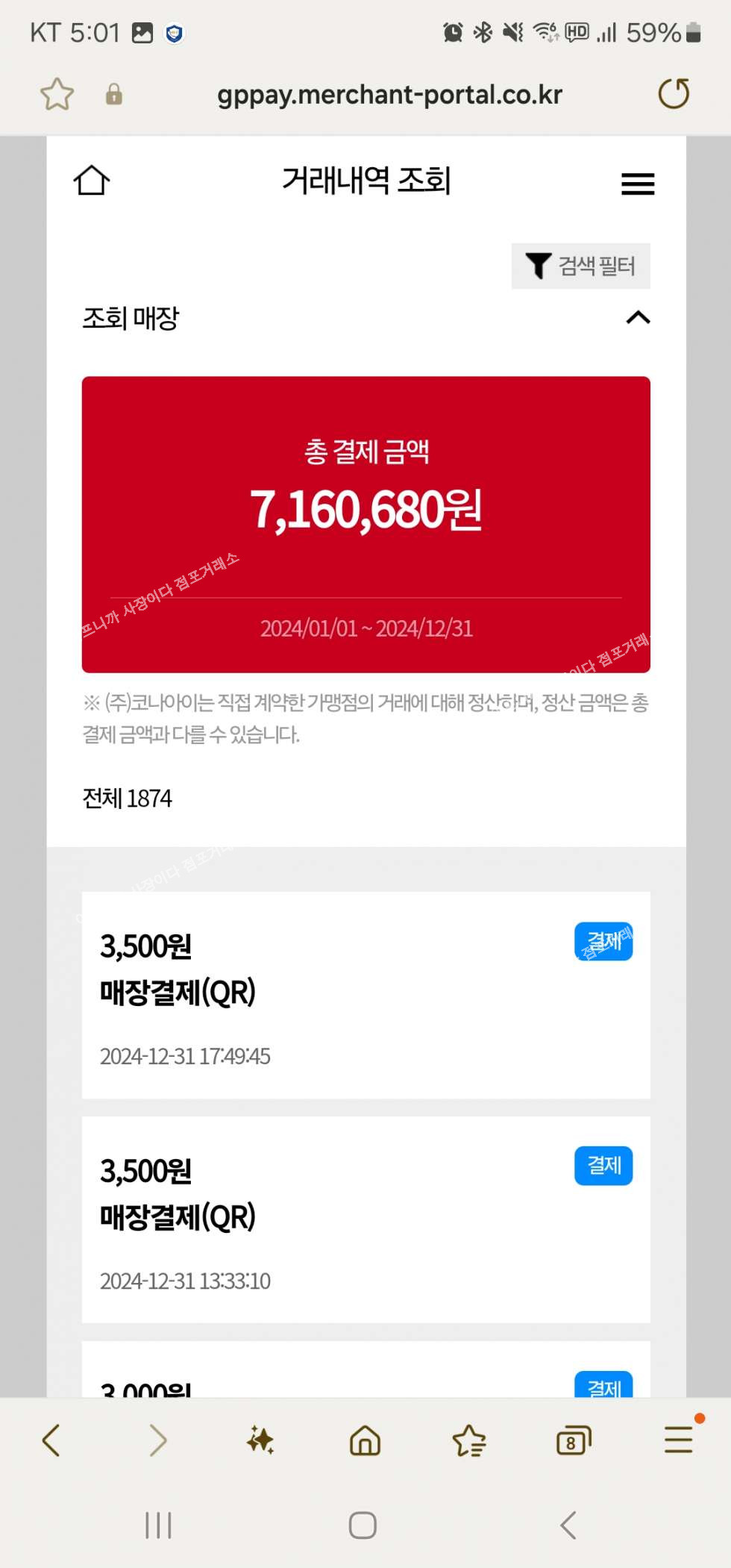This screenshot has height=1568, width=731.
Task: Open the 검색 필터 search filter
Action: [x=580, y=266]
